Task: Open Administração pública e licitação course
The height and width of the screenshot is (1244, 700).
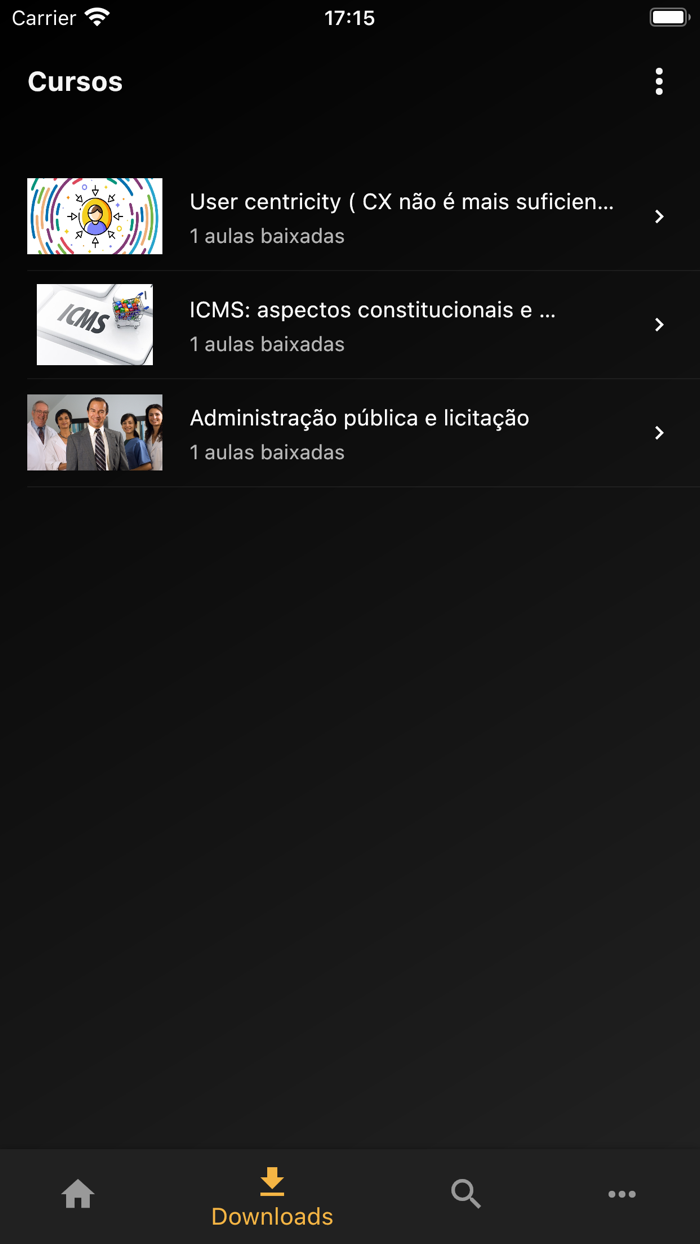Action: pos(400,433)
